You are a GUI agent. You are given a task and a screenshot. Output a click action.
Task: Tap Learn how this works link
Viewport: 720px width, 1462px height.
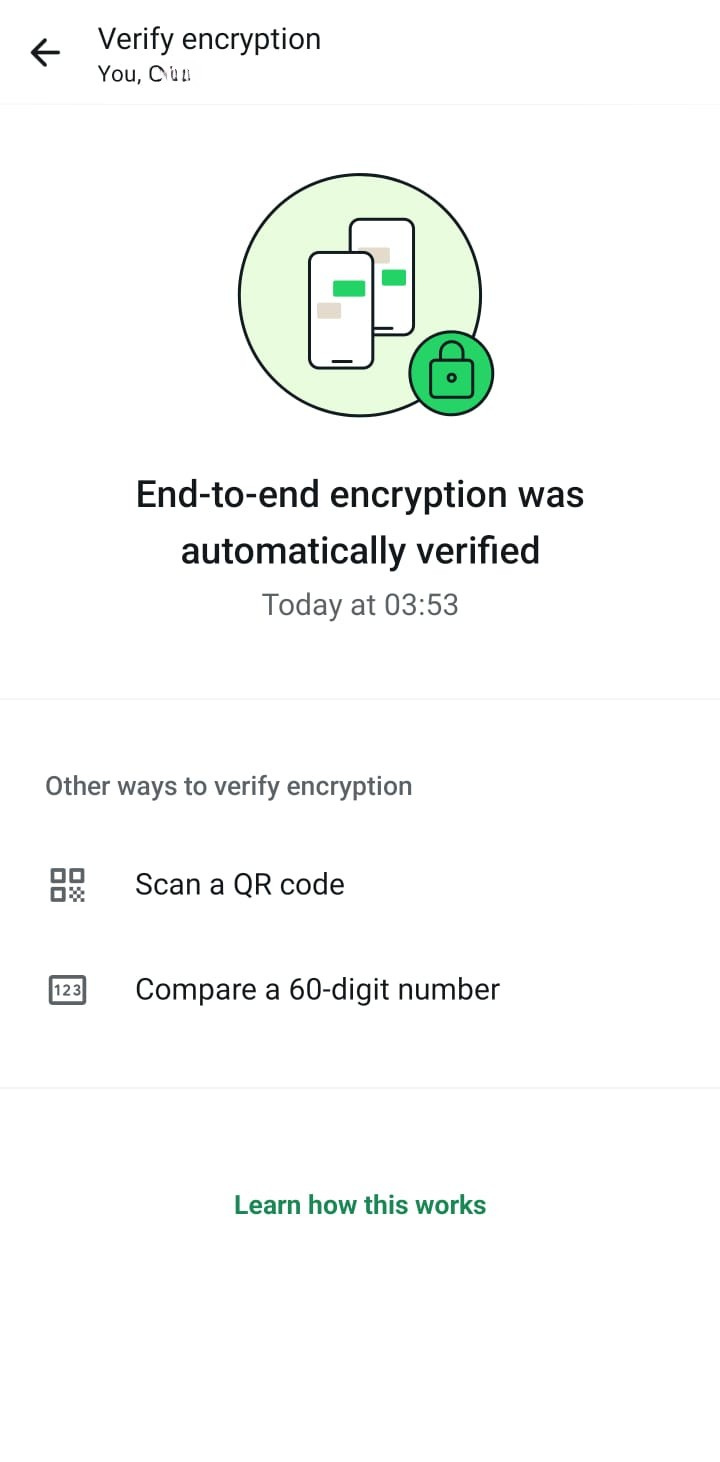coord(360,1204)
